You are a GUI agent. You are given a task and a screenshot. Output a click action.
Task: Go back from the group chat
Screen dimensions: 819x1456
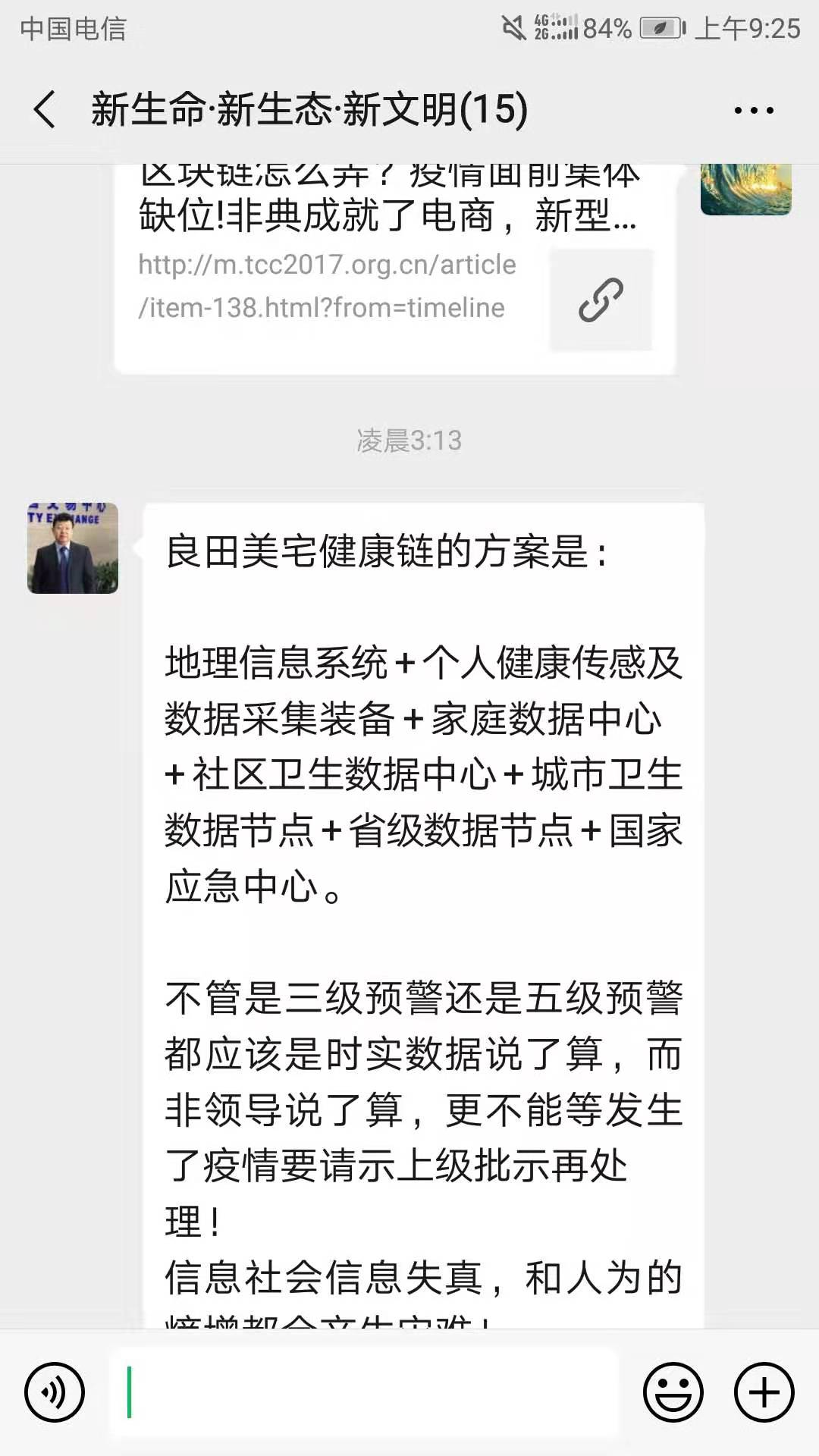pyautogui.click(x=45, y=109)
